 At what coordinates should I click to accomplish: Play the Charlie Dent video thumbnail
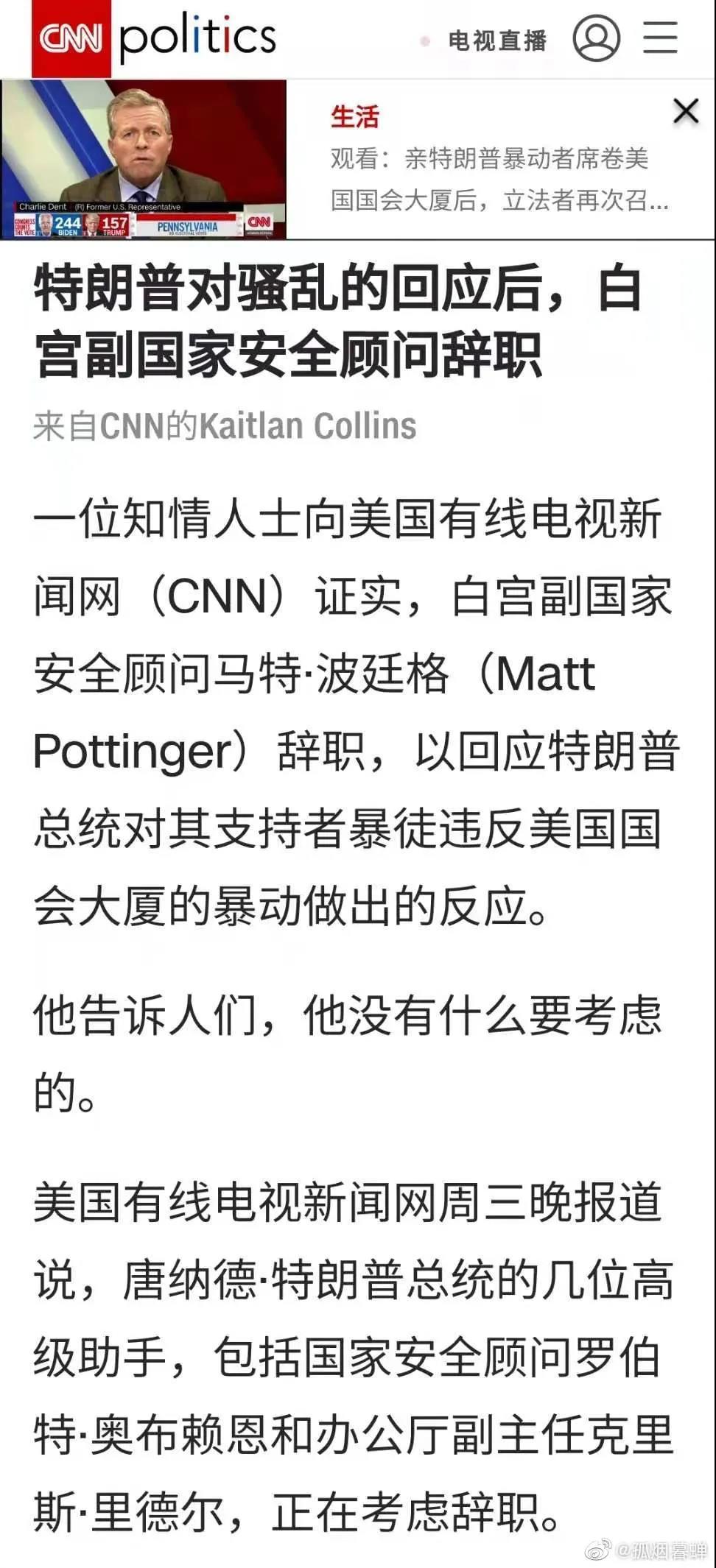pyautogui.click(x=144, y=159)
